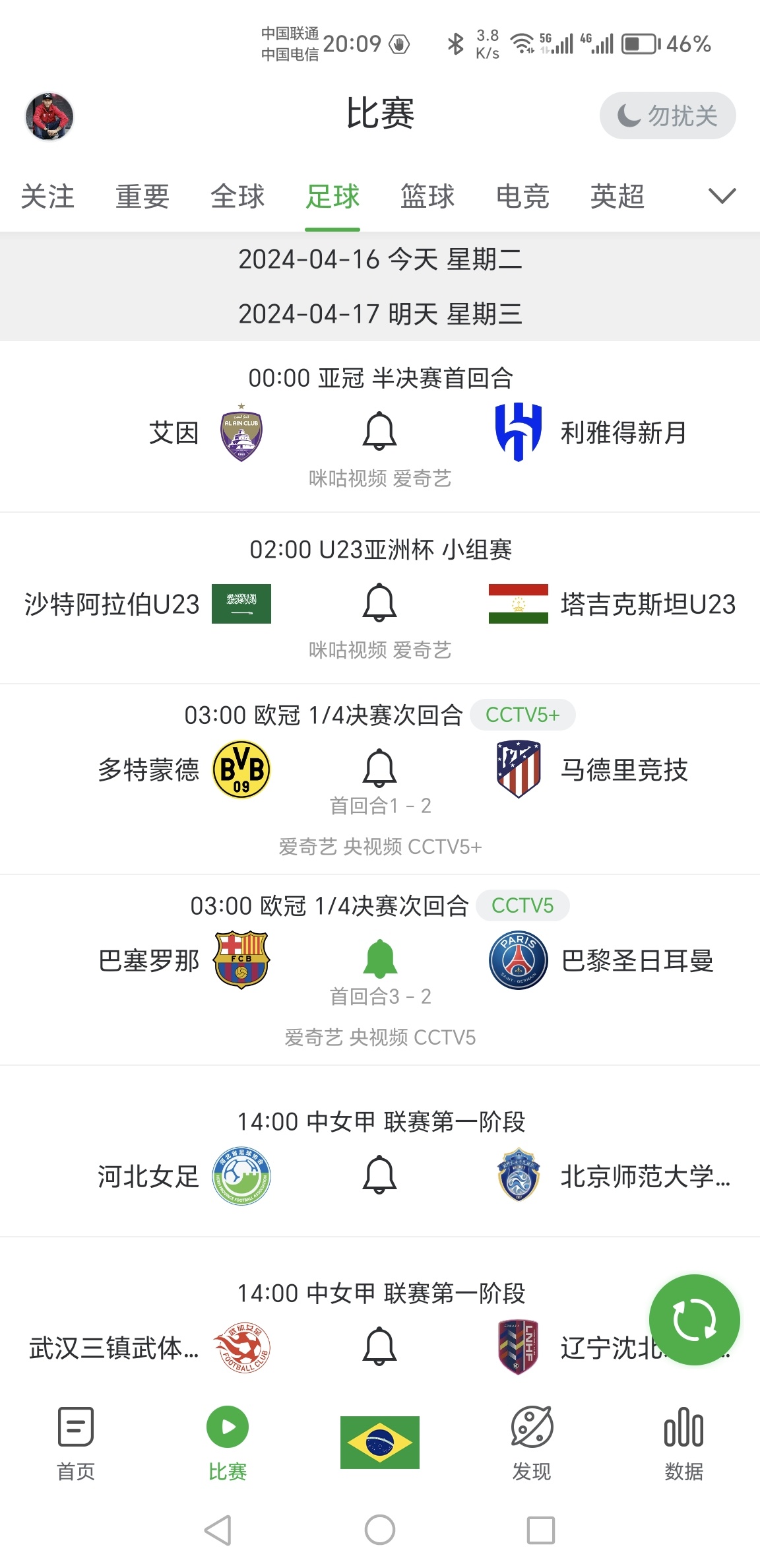Viewport: 760px width, 1568px height.
Task: Open the user profile avatar
Action: pos(49,116)
